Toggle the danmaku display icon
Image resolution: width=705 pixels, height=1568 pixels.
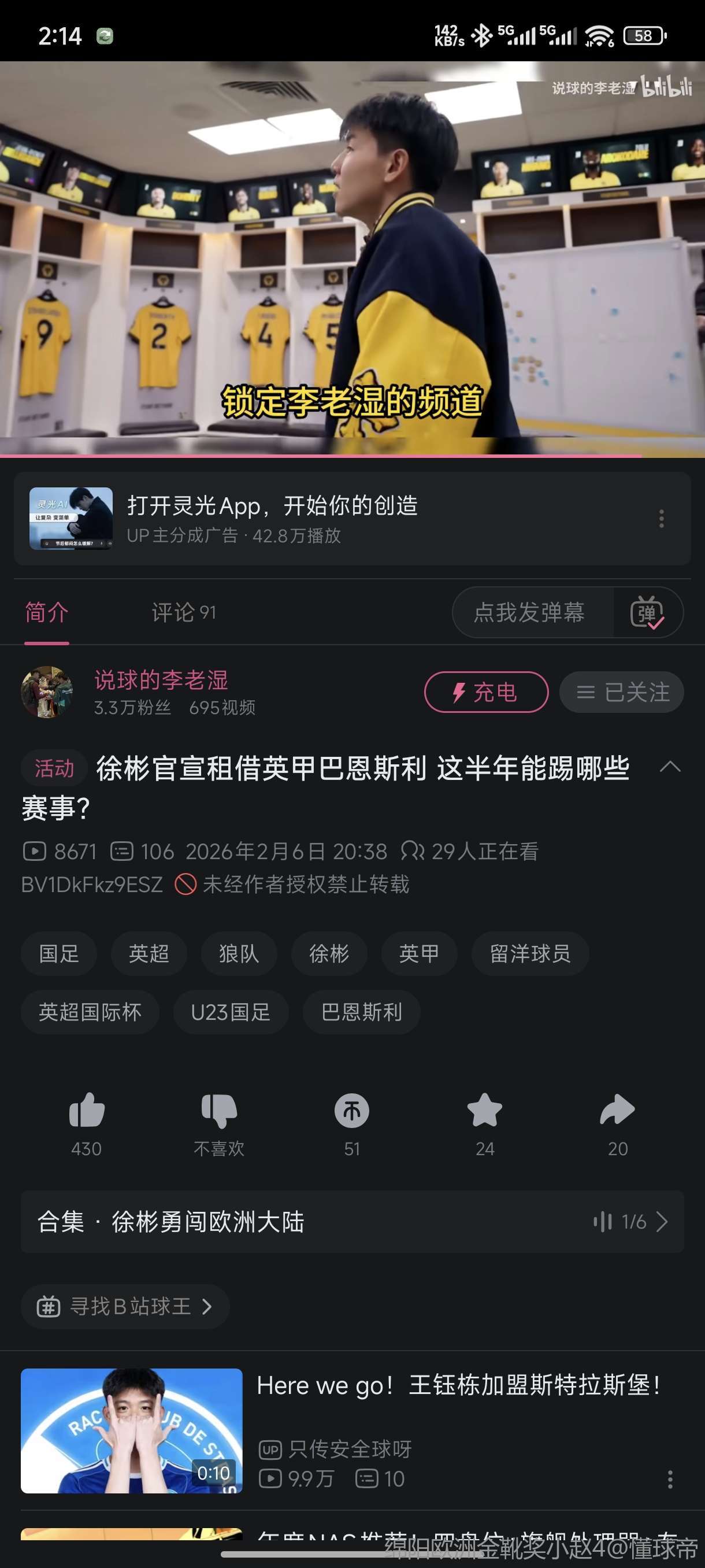pyautogui.click(x=647, y=612)
